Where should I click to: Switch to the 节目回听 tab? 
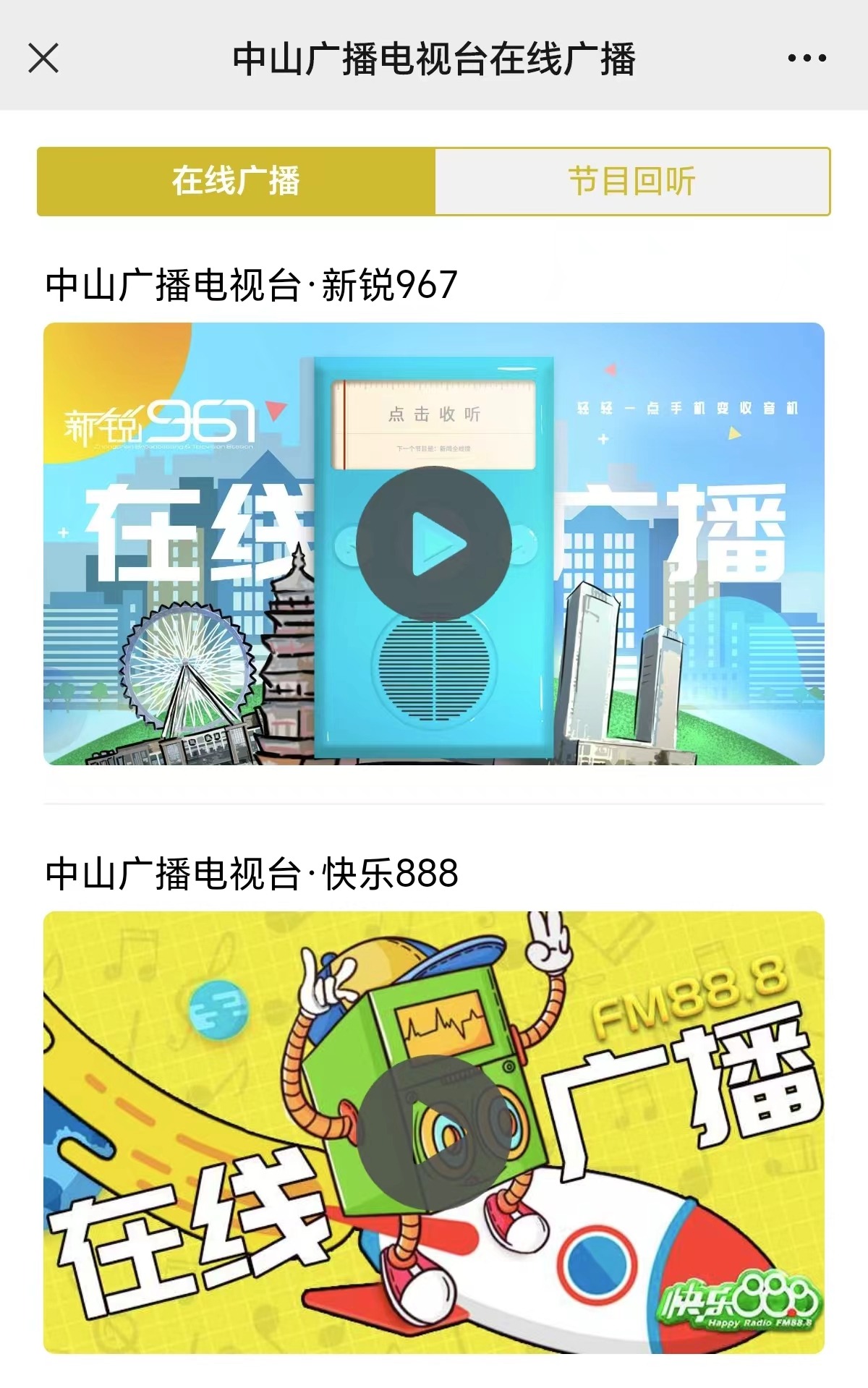pyautogui.click(x=631, y=182)
